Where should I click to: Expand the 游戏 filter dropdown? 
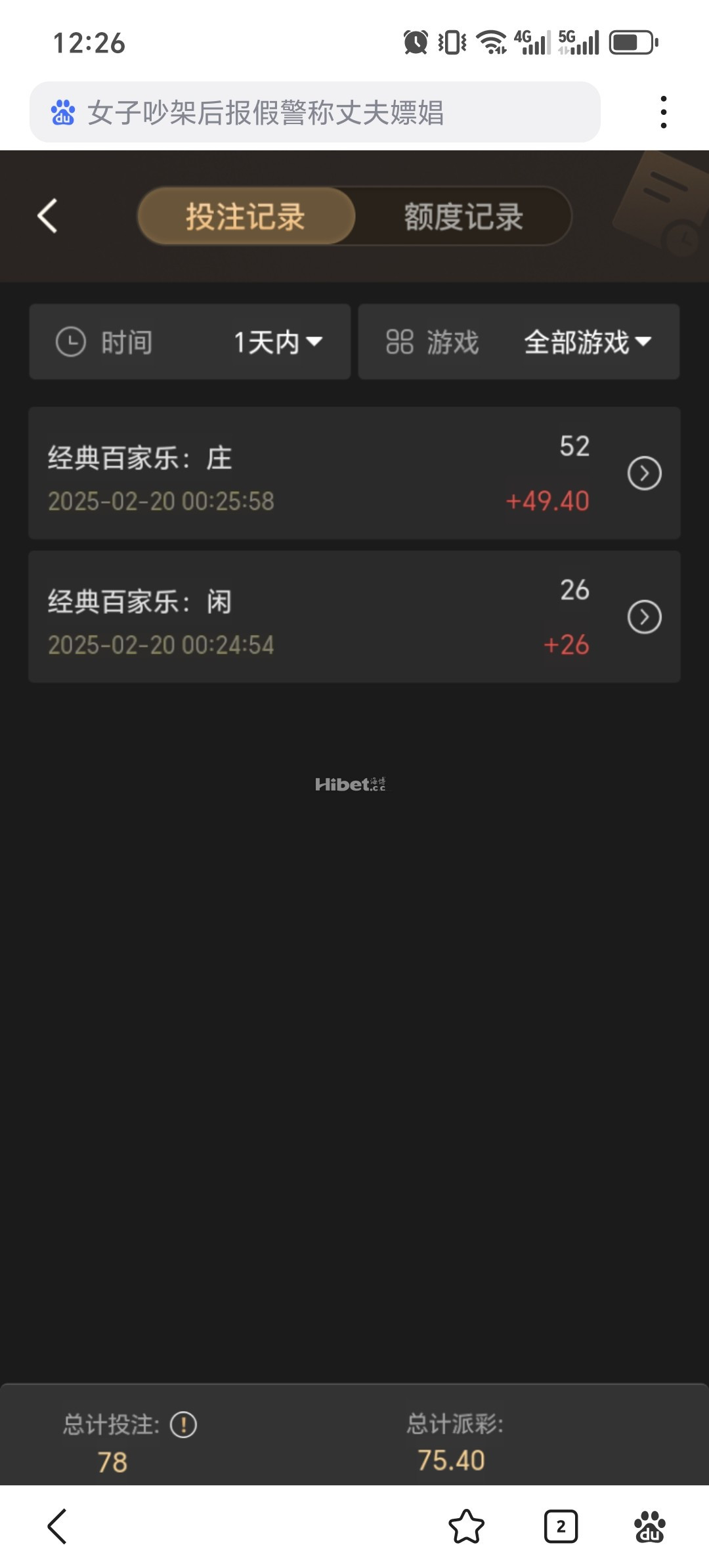click(x=519, y=341)
